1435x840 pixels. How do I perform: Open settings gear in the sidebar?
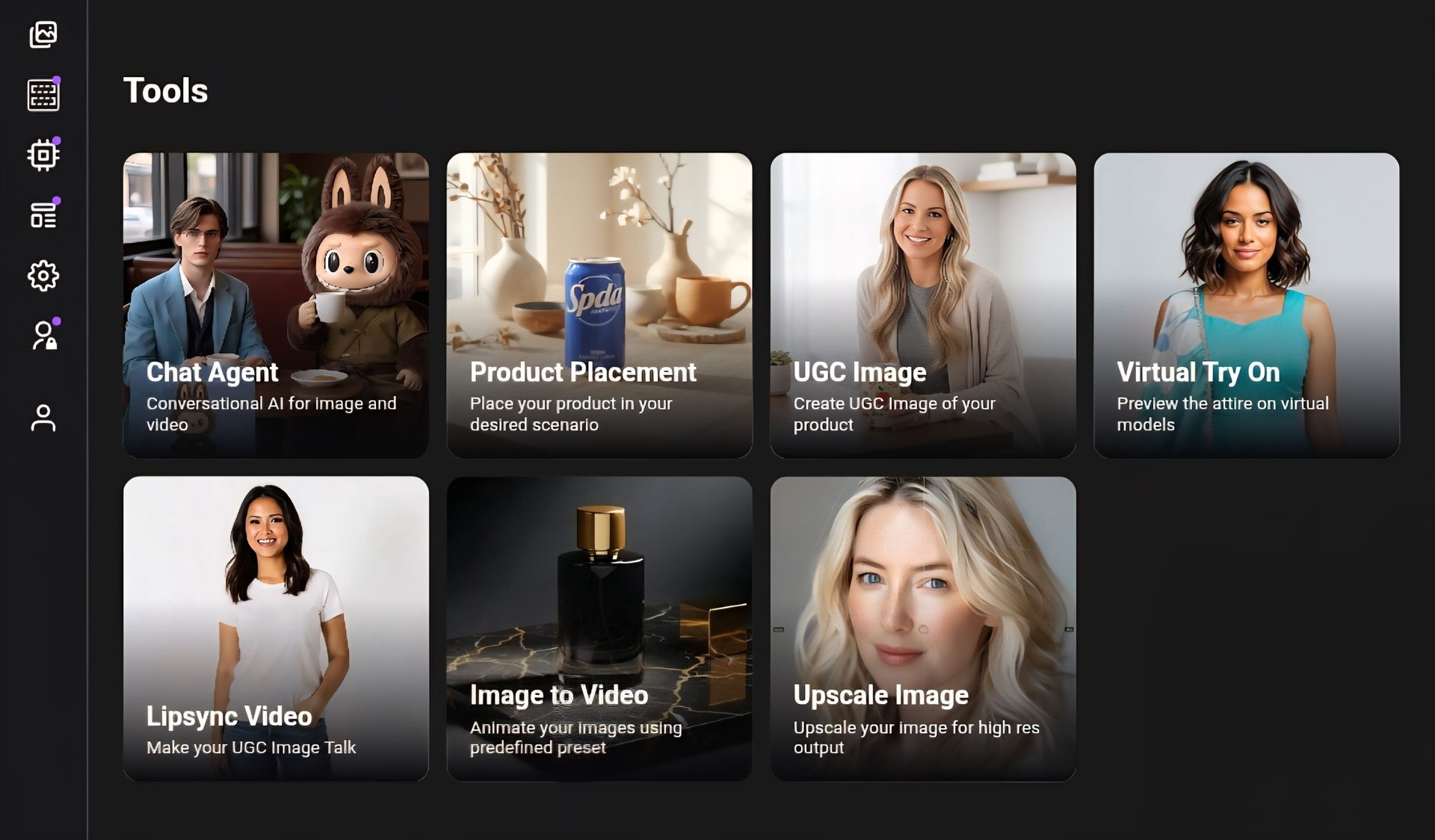43,276
